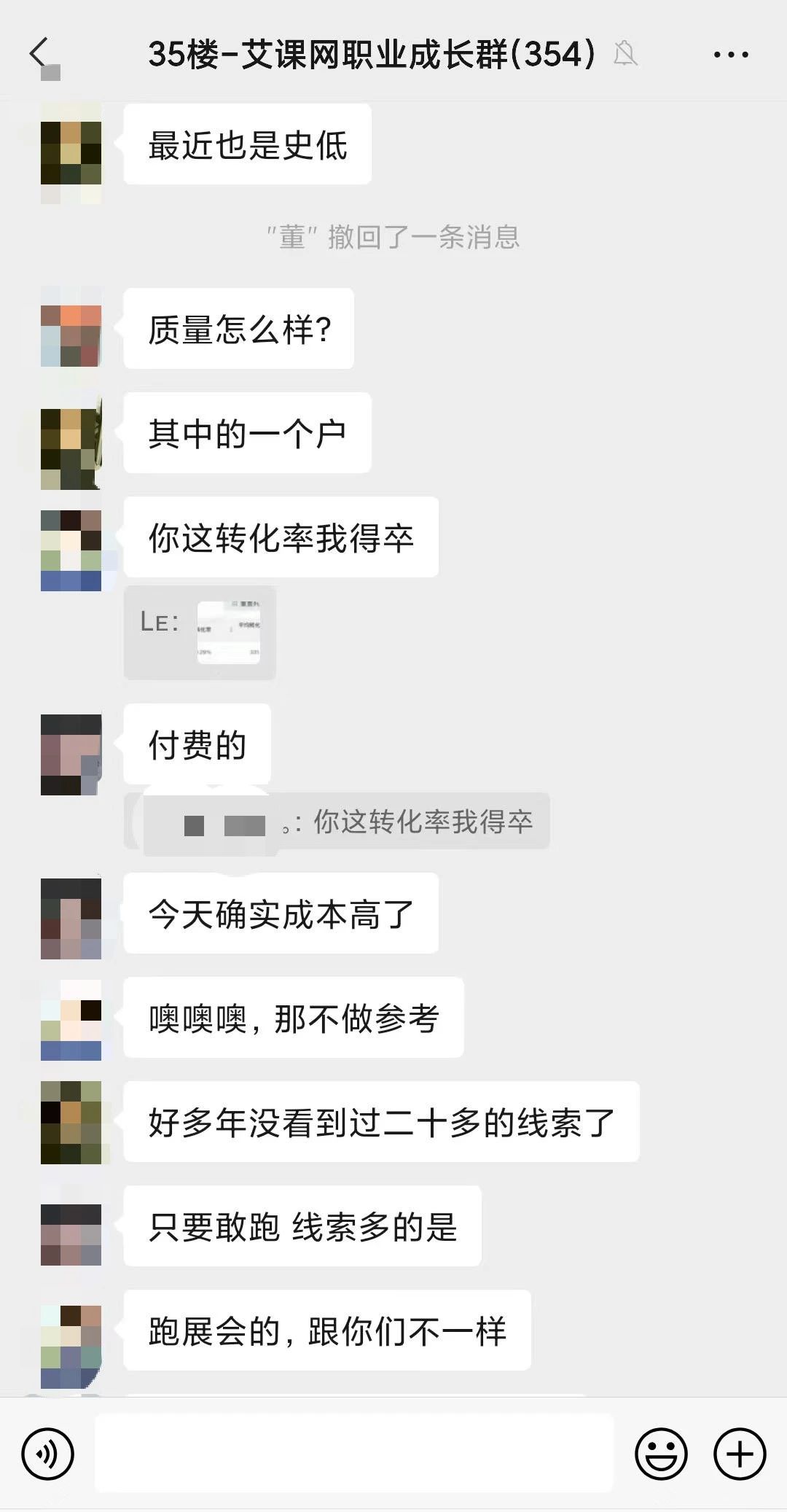Image resolution: width=787 pixels, height=1512 pixels.
Task: Focus the message text field
Action: tap(354, 1453)
